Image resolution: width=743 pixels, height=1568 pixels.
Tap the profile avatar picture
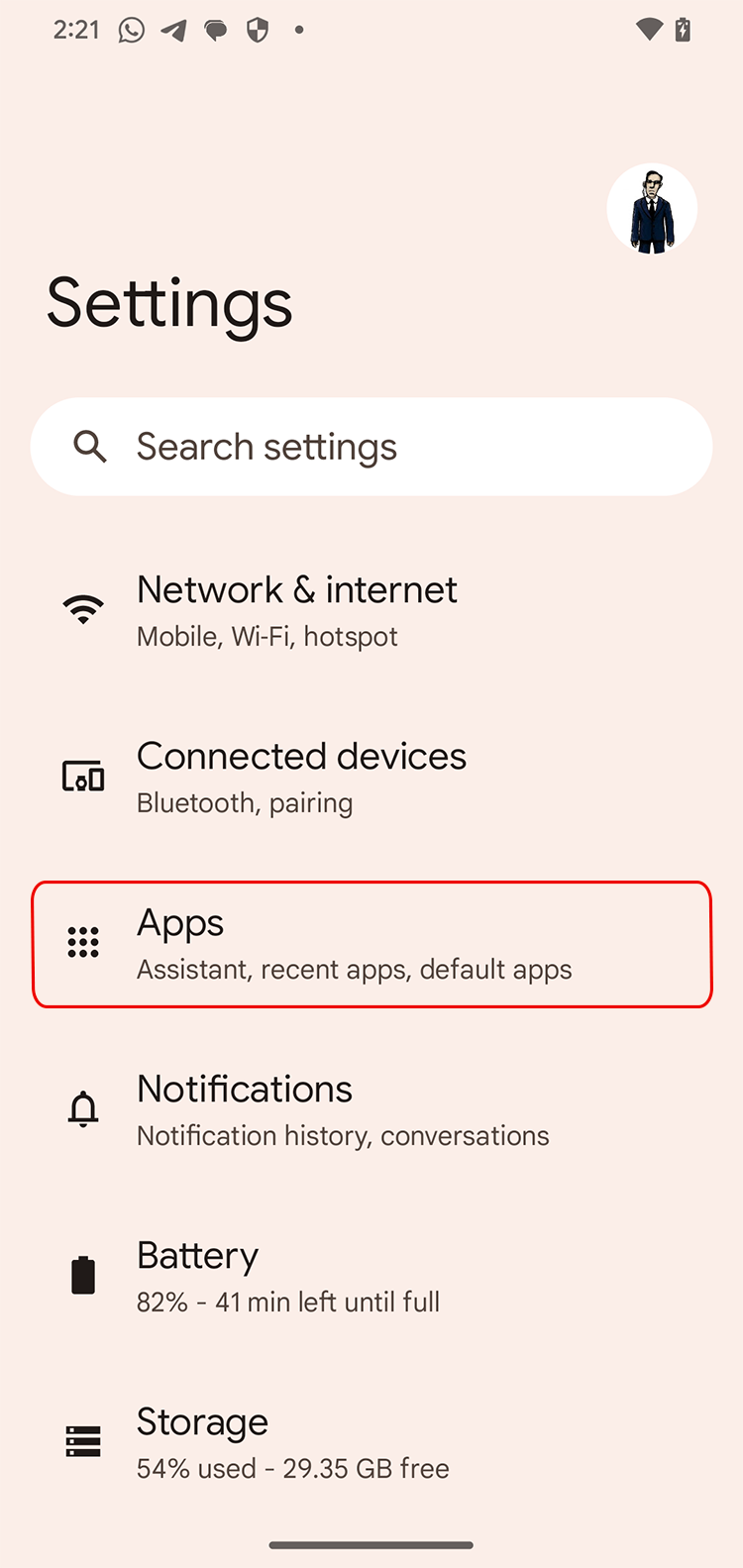click(x=652, y=208)
